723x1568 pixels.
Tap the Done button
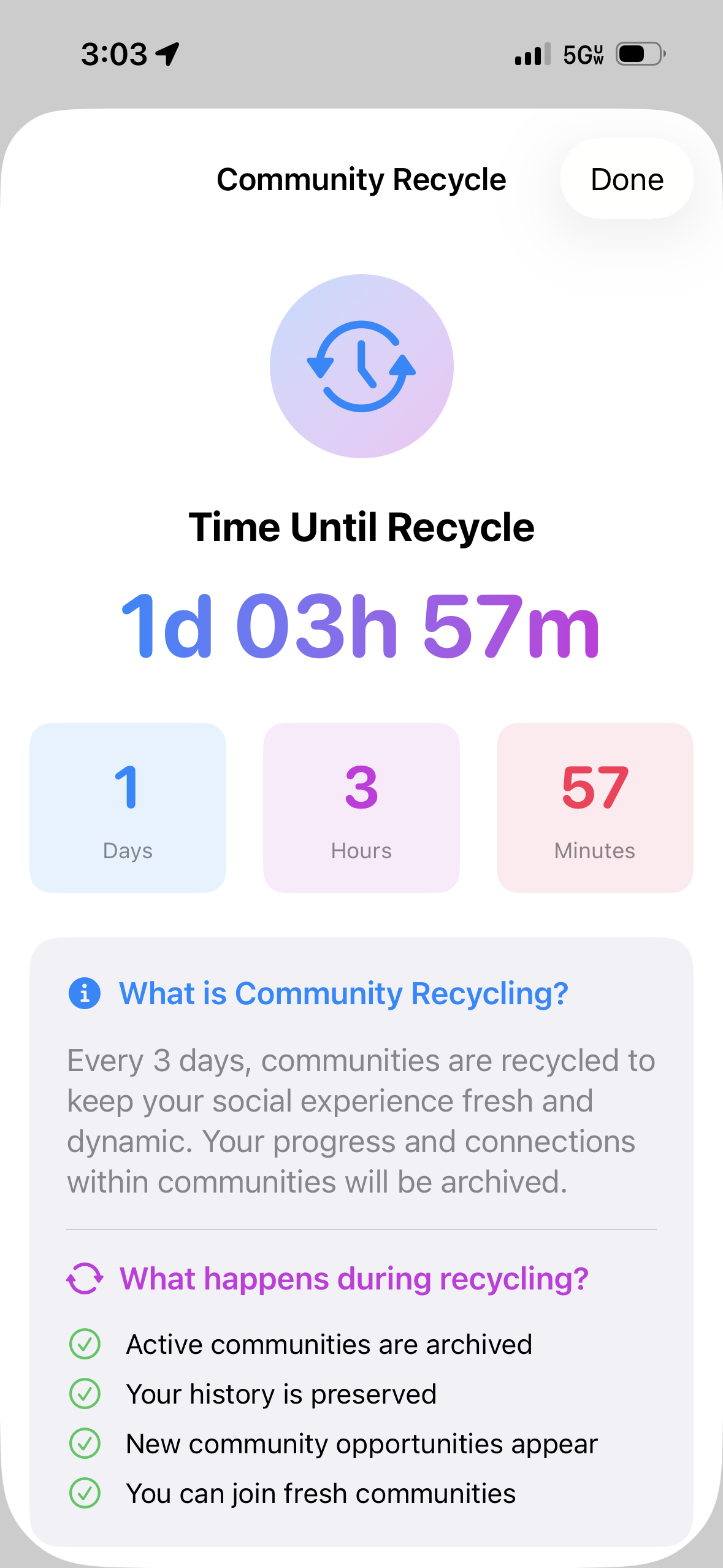pyautogui.click(x=626, y=179)
